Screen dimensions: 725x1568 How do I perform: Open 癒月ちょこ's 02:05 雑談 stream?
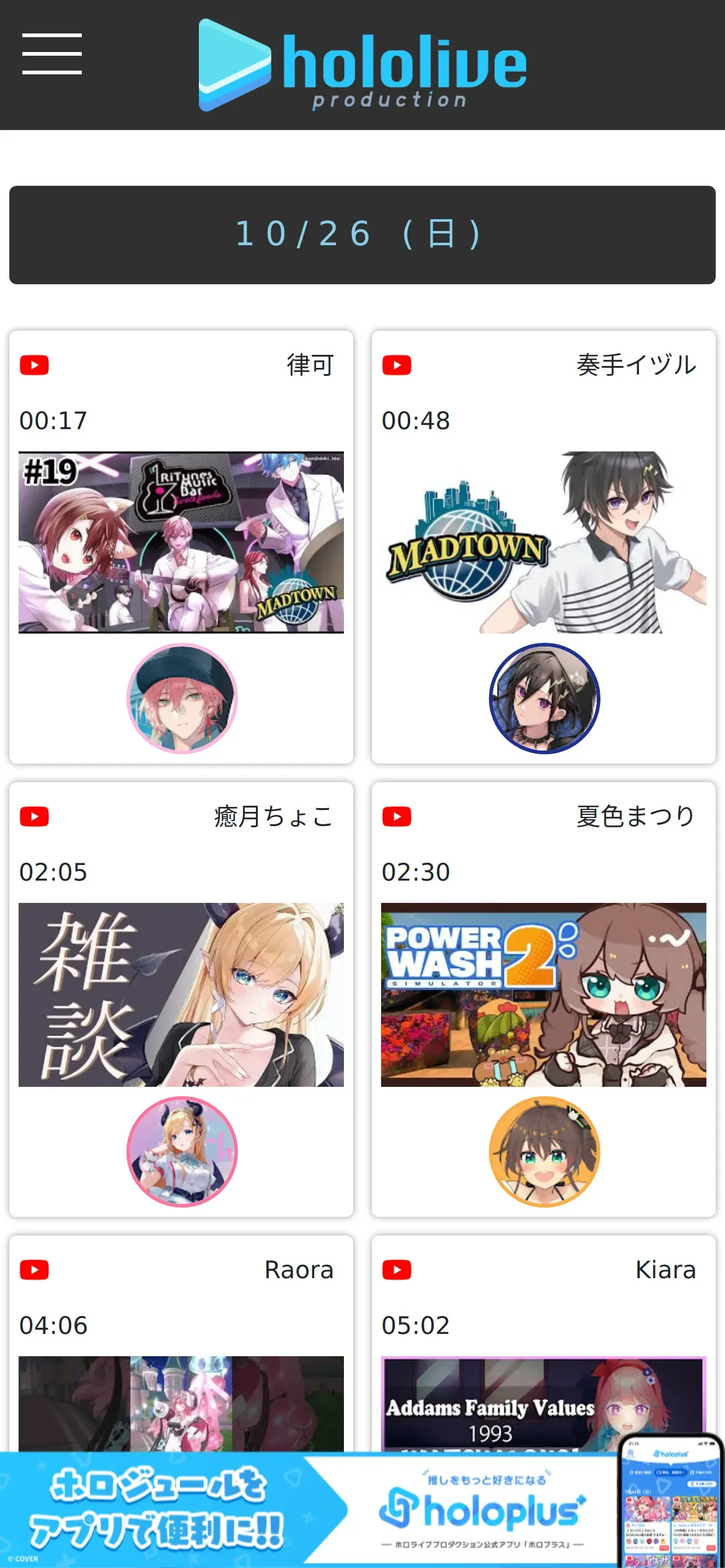pos(181,995)
